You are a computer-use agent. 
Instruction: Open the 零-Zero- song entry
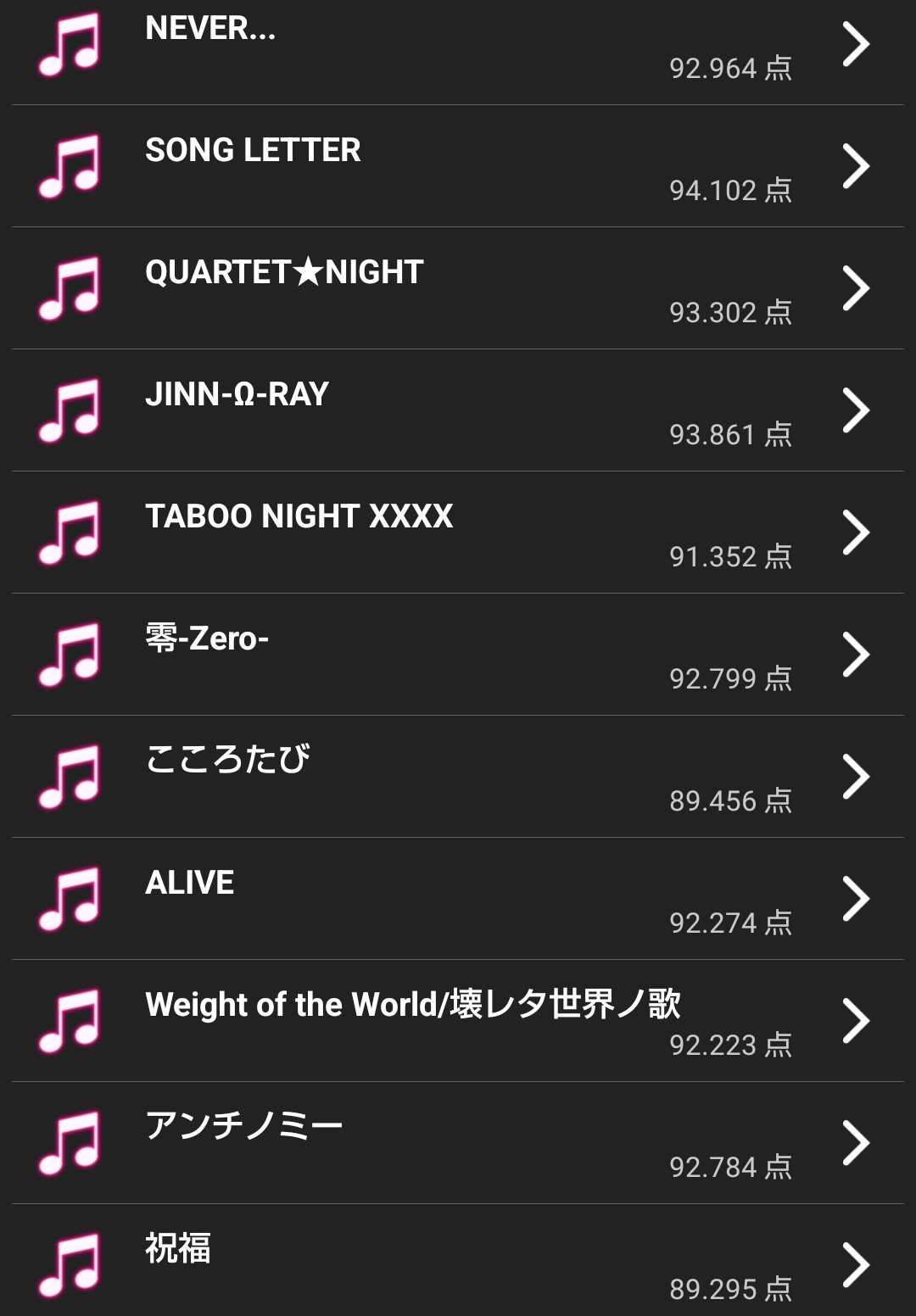pyautogui.click(x=458, y=655)
